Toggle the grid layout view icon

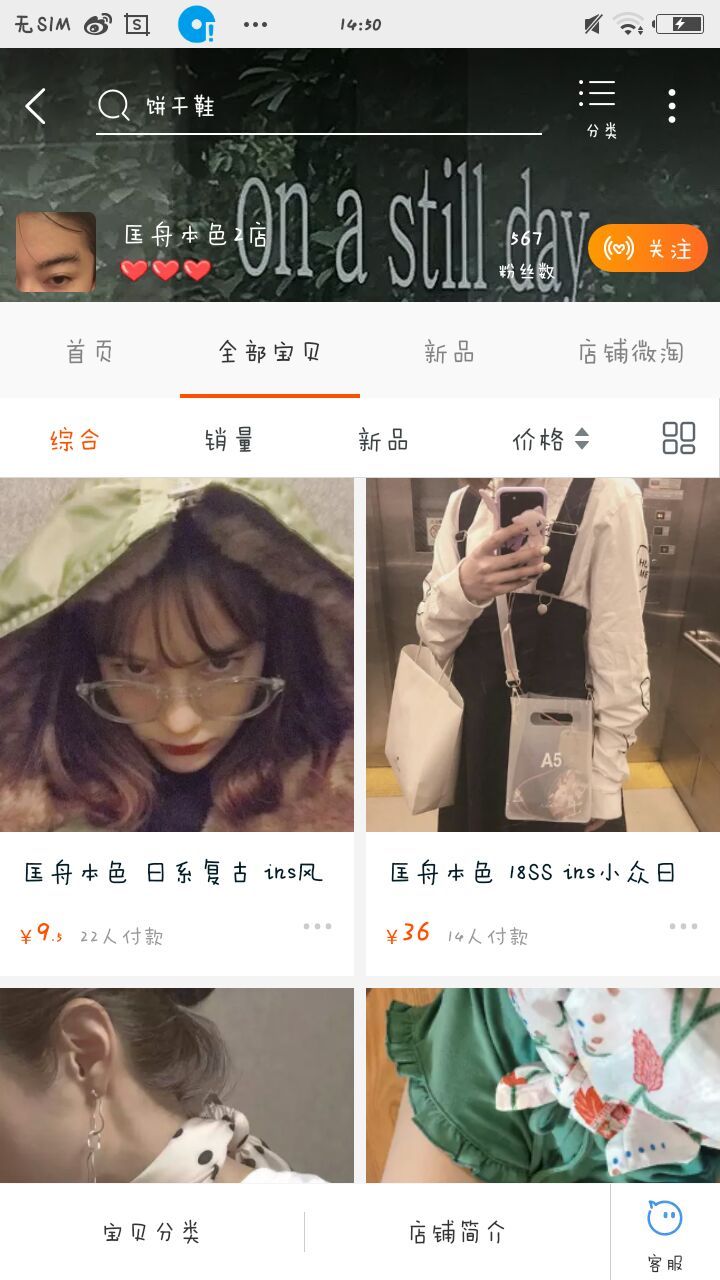679,438
